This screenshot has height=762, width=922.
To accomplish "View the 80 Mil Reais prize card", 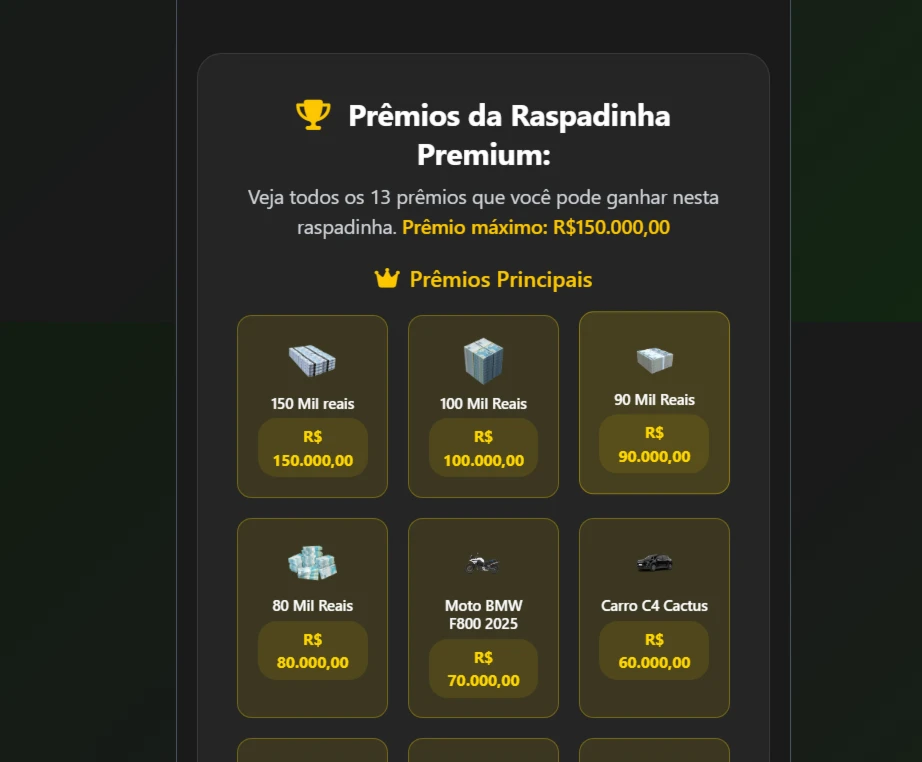I will pos(312,616).
